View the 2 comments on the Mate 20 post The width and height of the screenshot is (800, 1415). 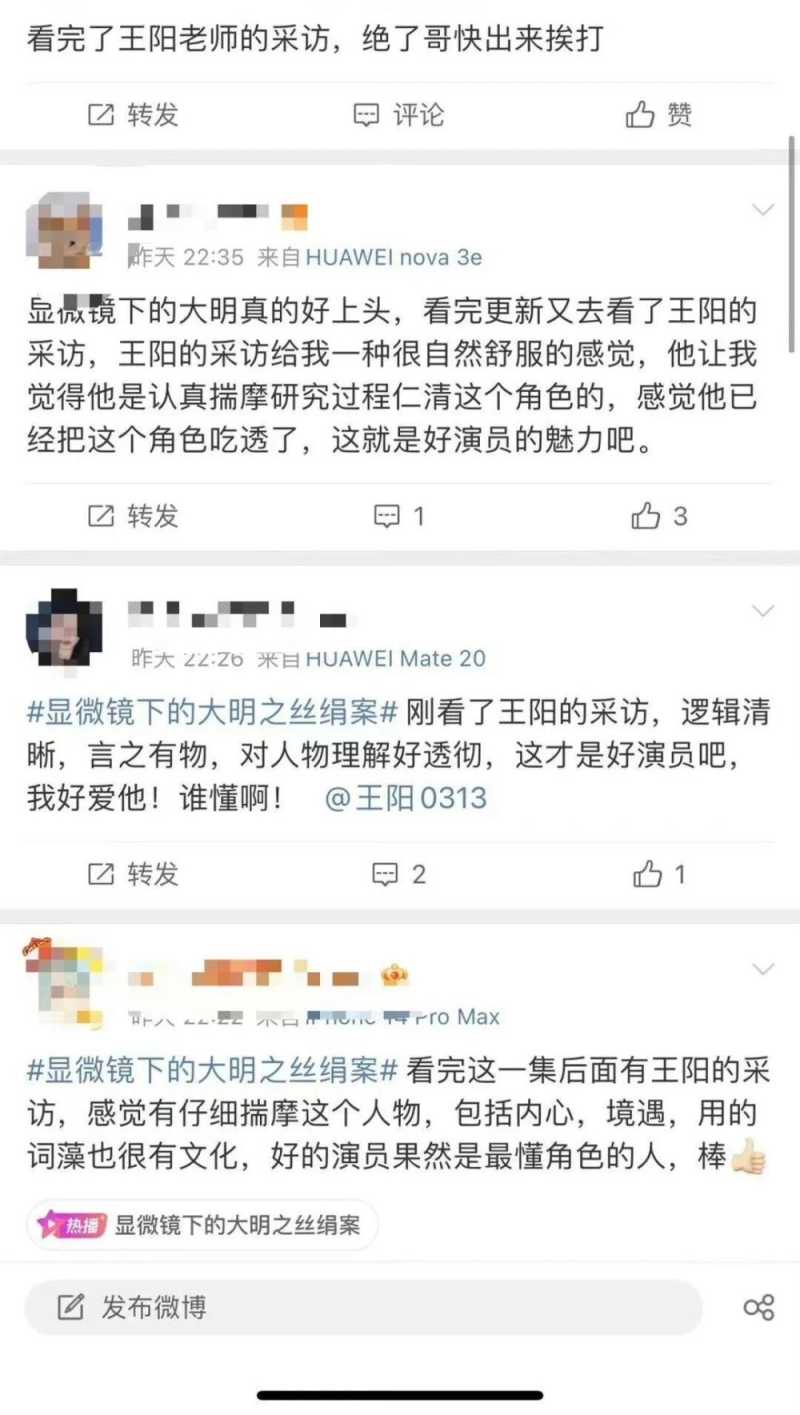point(398,874)
